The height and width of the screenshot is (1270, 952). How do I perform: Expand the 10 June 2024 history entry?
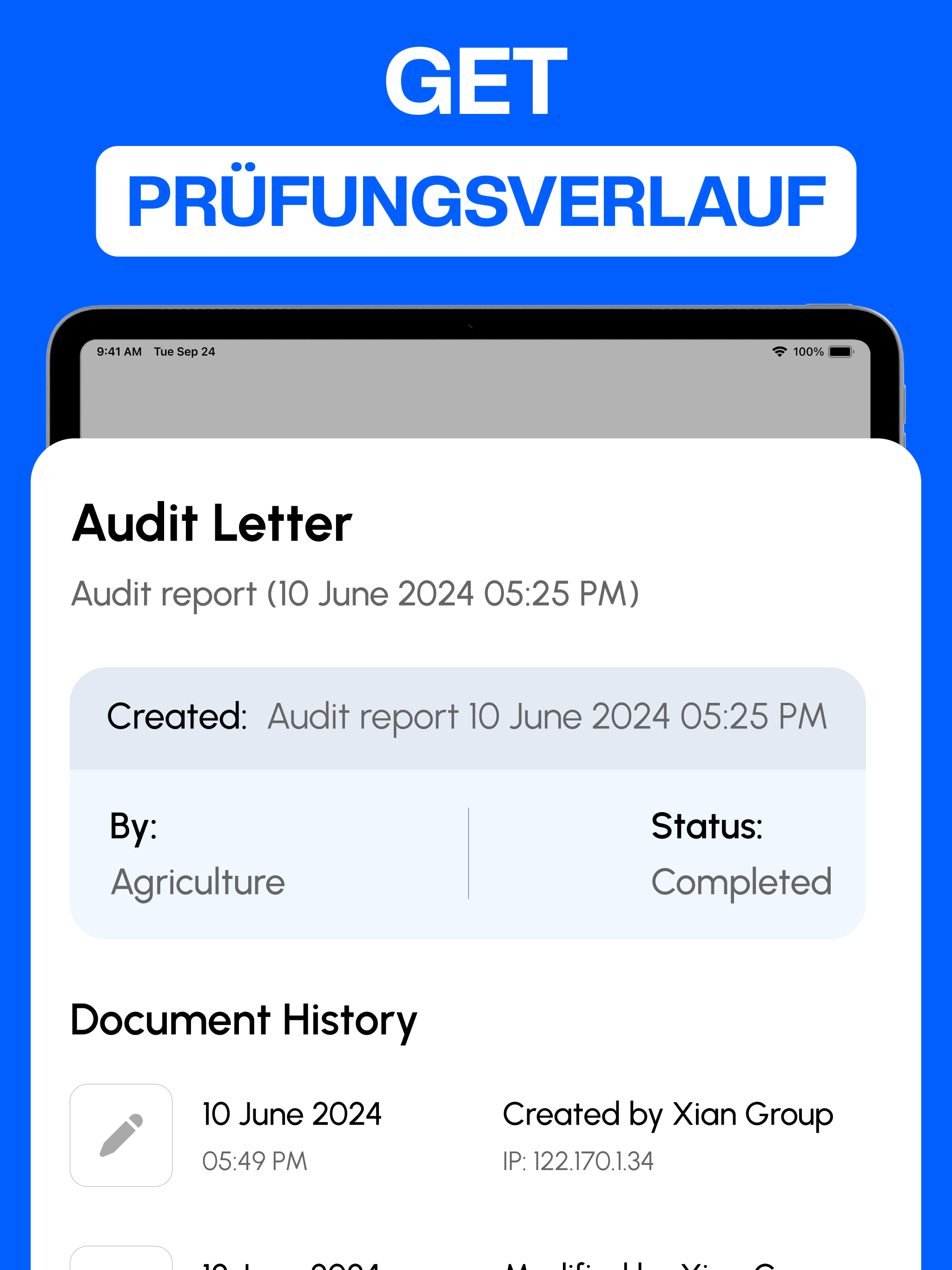(291, 1114)
